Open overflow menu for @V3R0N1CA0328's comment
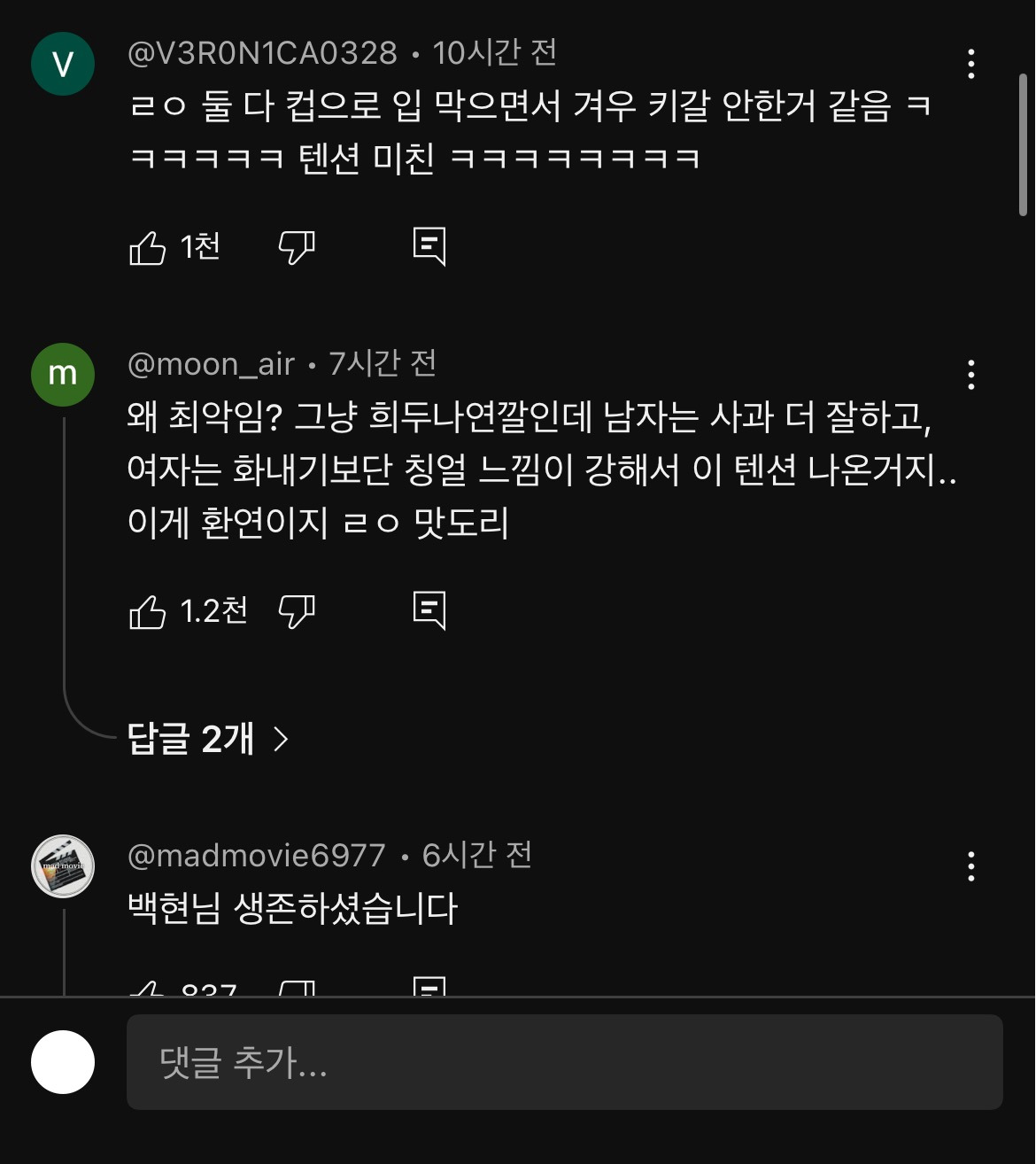The image size is (1036, 1164). tap(971, 64)
